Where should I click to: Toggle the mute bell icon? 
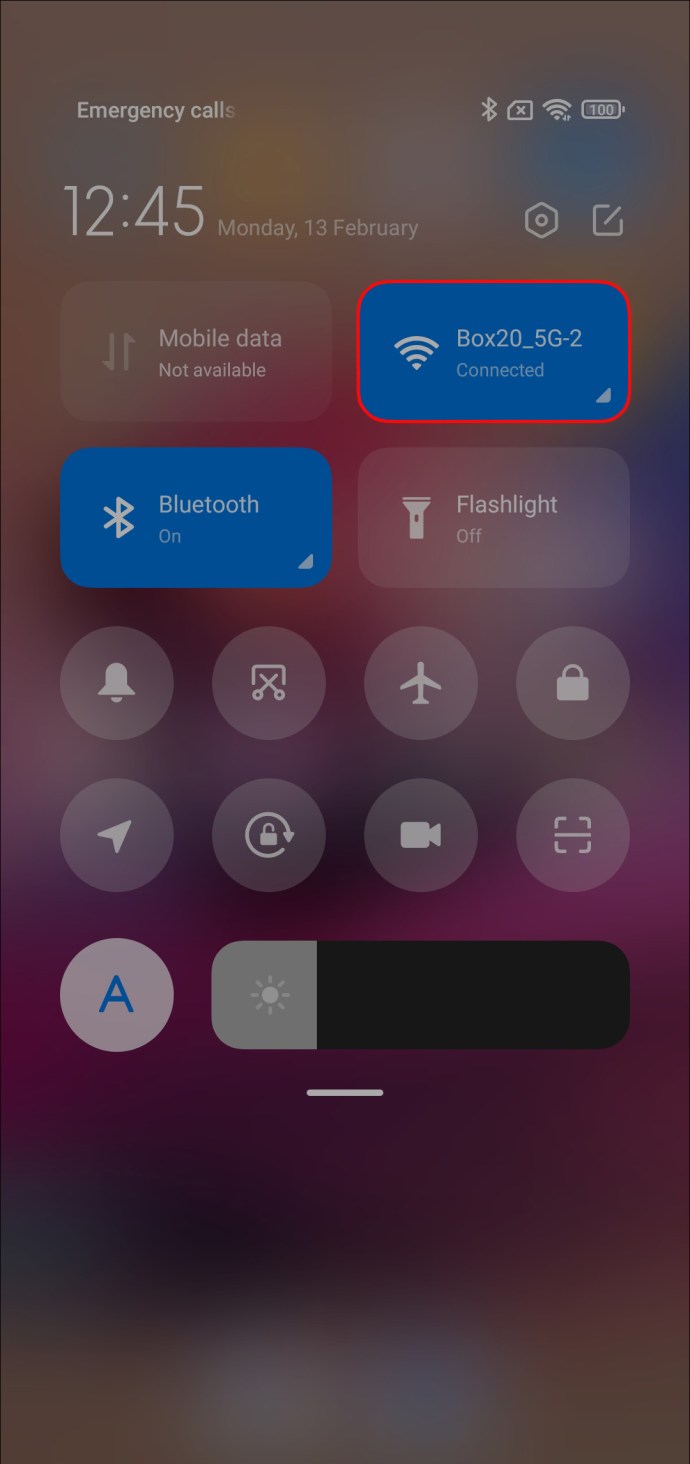point(117,684)
